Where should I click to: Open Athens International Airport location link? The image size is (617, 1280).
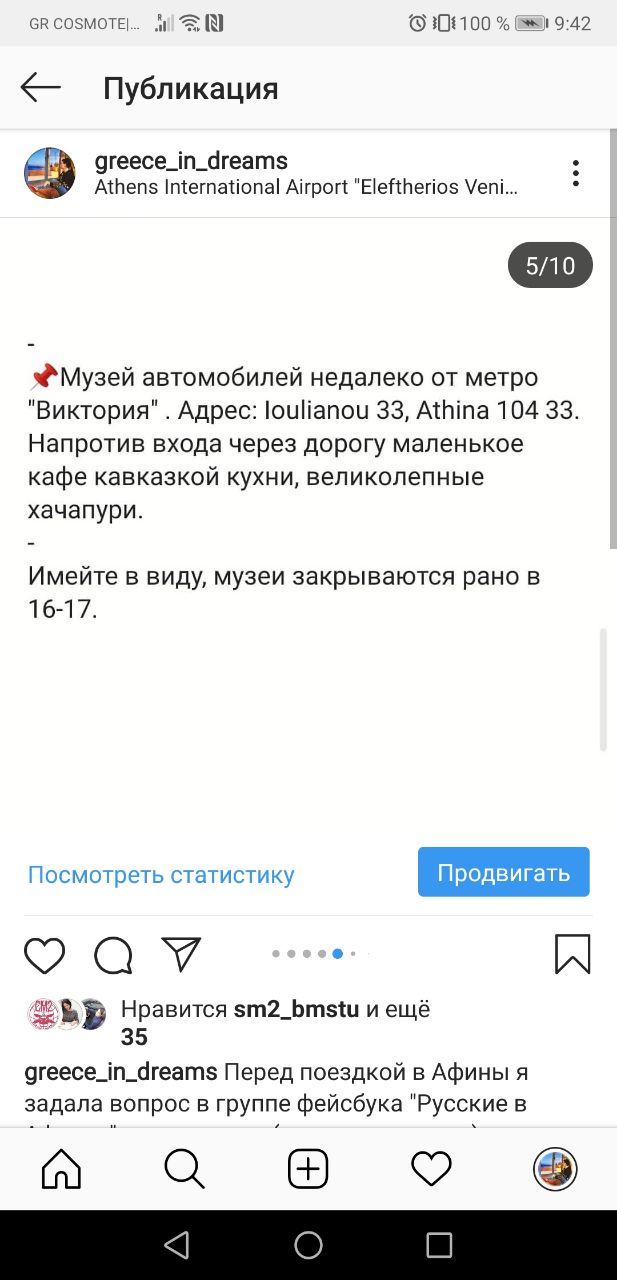tap(306, 187)
